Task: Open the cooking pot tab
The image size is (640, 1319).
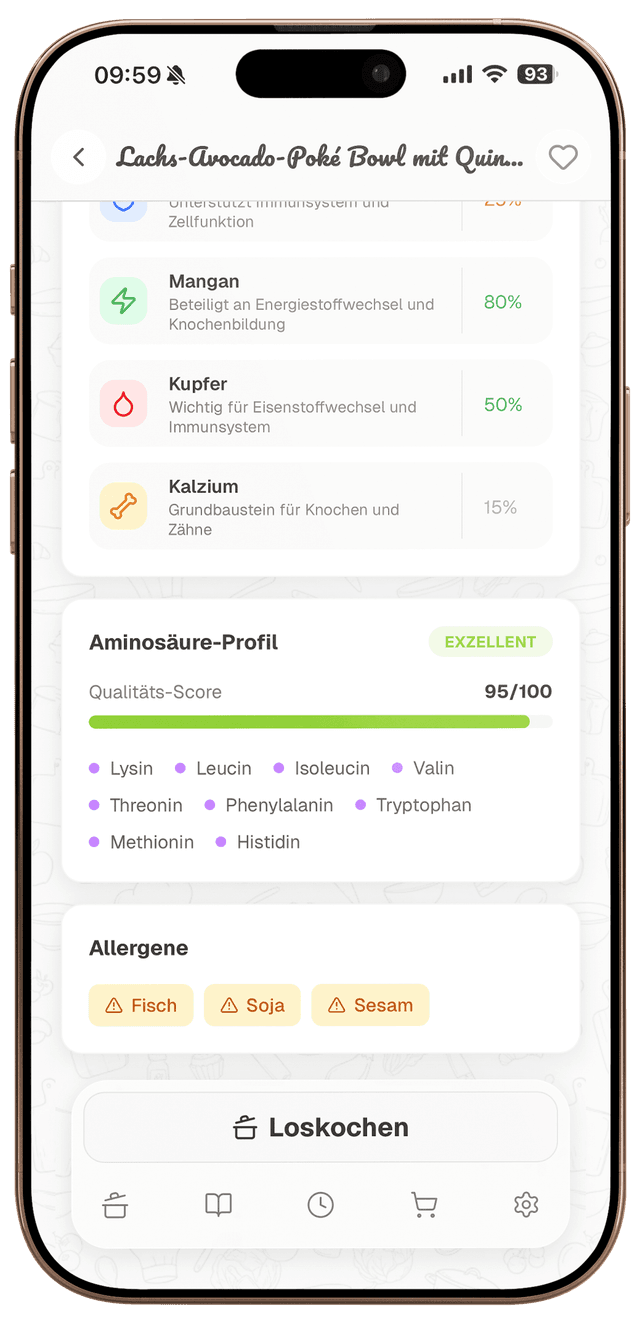Action: [x=116, y=1205]
